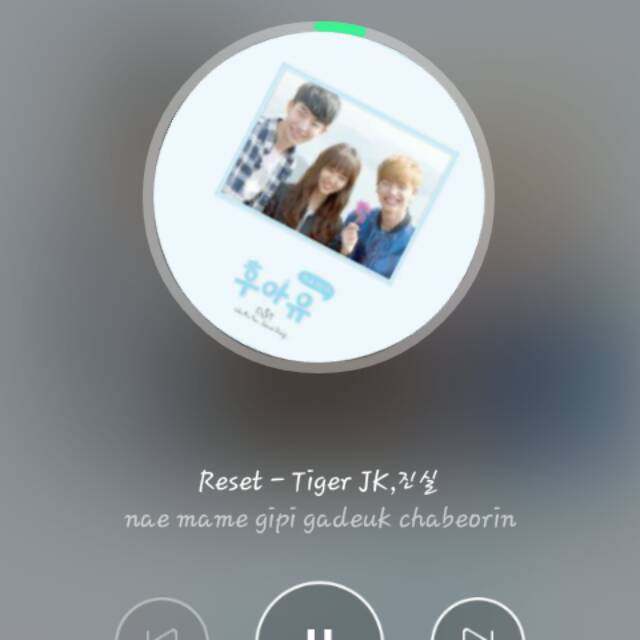Skip to the previous track
The image size is (640, 640).
click(161, 626)
